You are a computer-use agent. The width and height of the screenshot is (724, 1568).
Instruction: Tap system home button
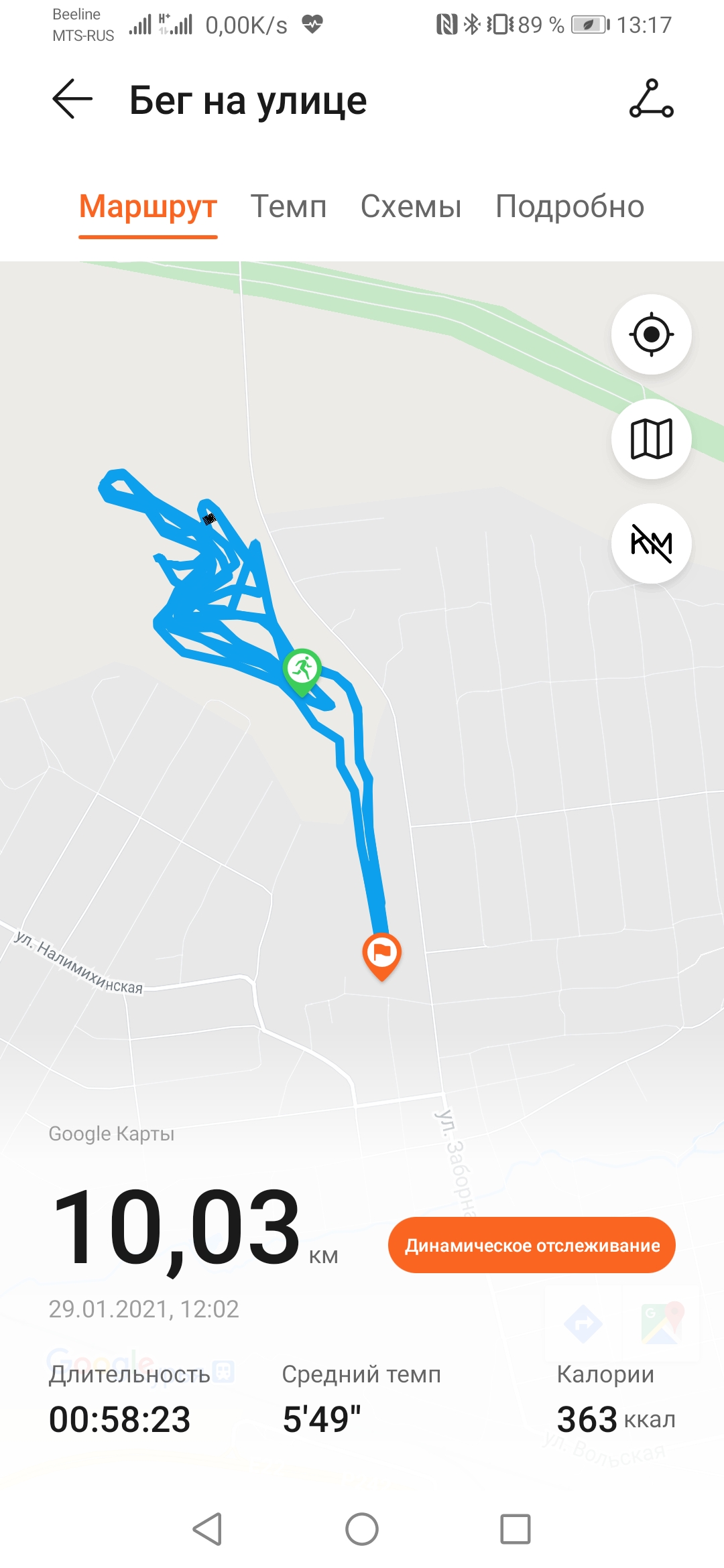pyautogui.click(x=362, y=1529)
